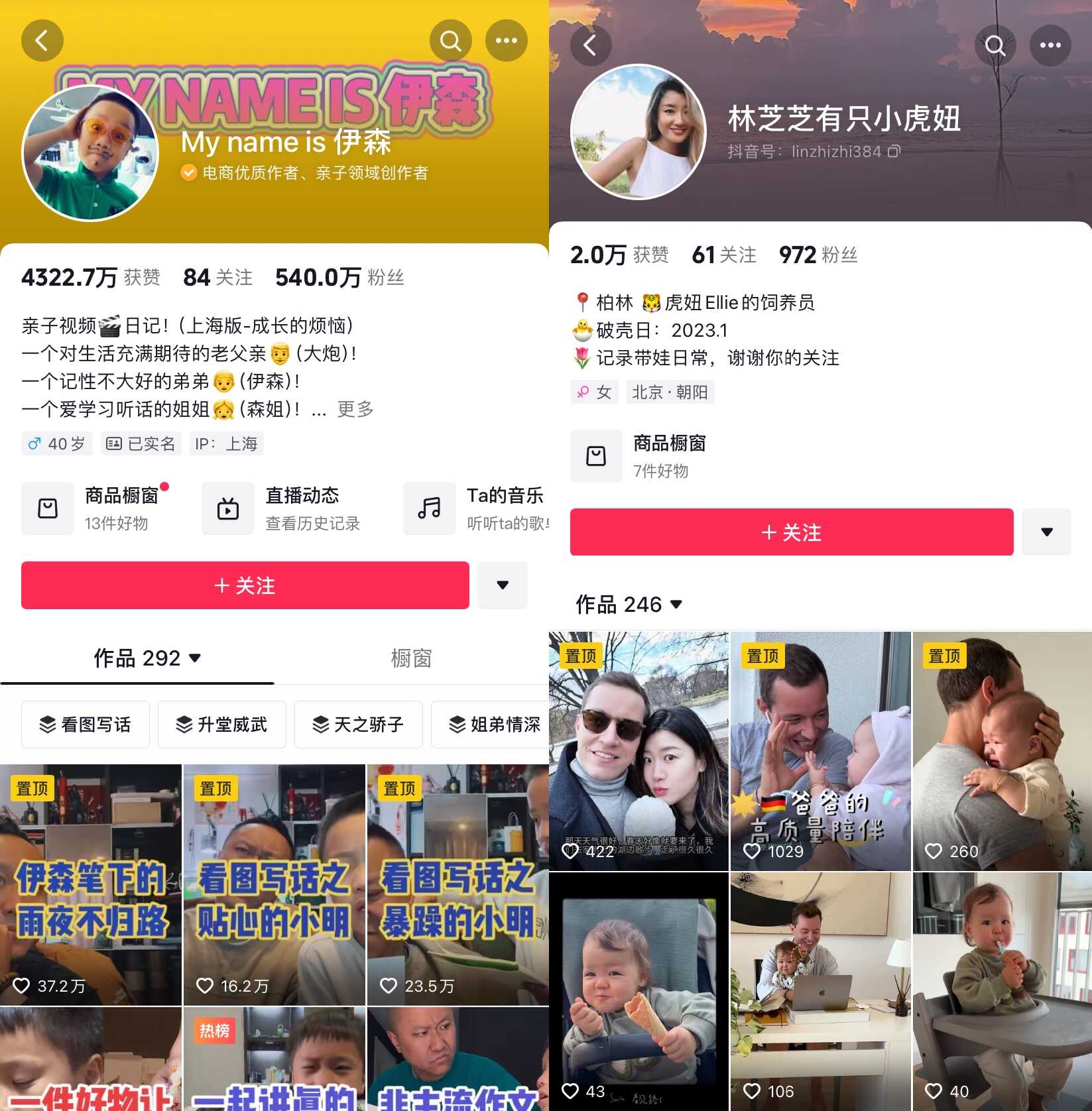Open pinned video 看图写话之暴躁的小明
The height and width of the screenshot is (1111, 1092).
click(457, 885)
